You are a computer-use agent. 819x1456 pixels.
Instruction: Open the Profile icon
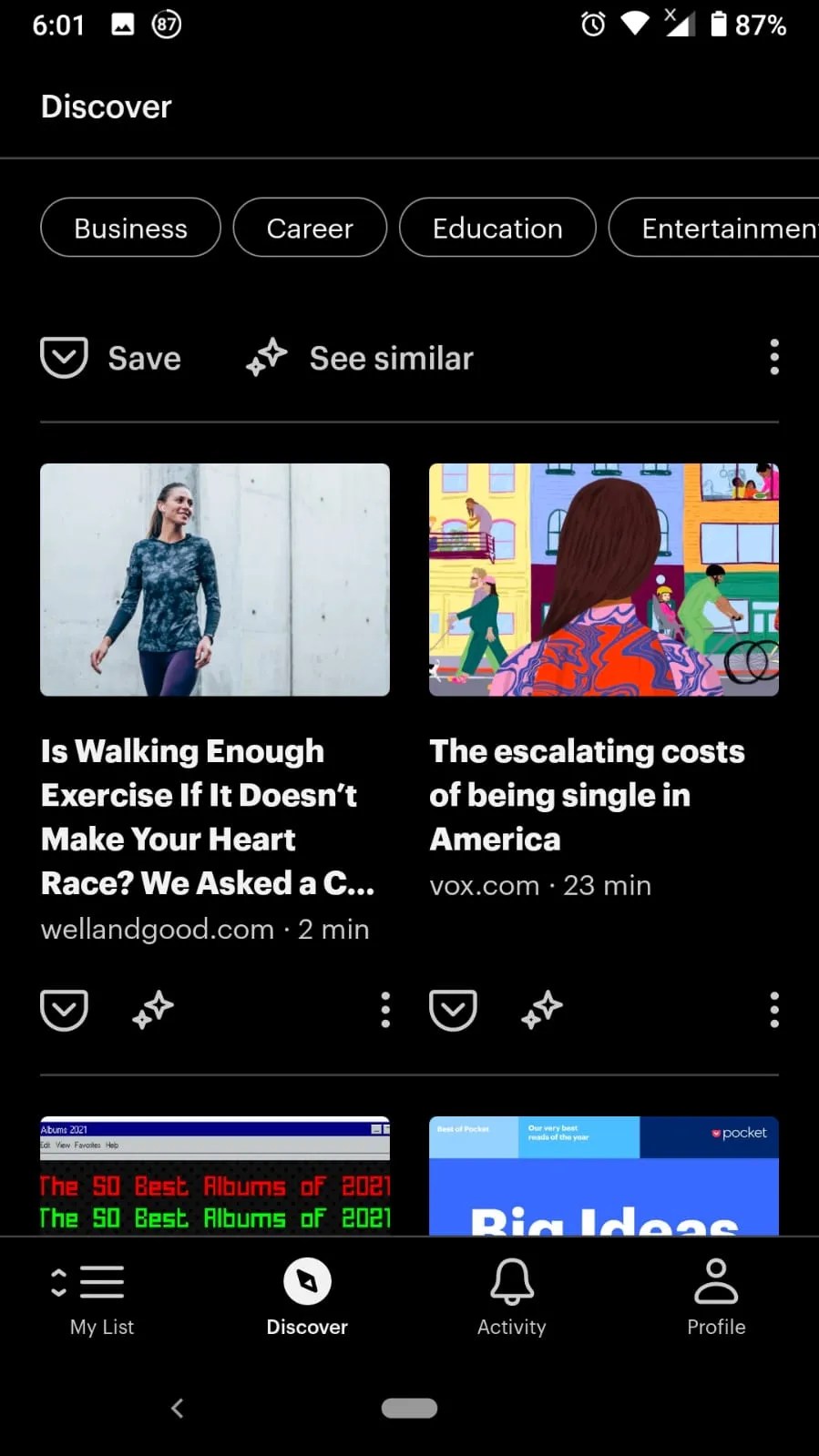(716, 1281)
